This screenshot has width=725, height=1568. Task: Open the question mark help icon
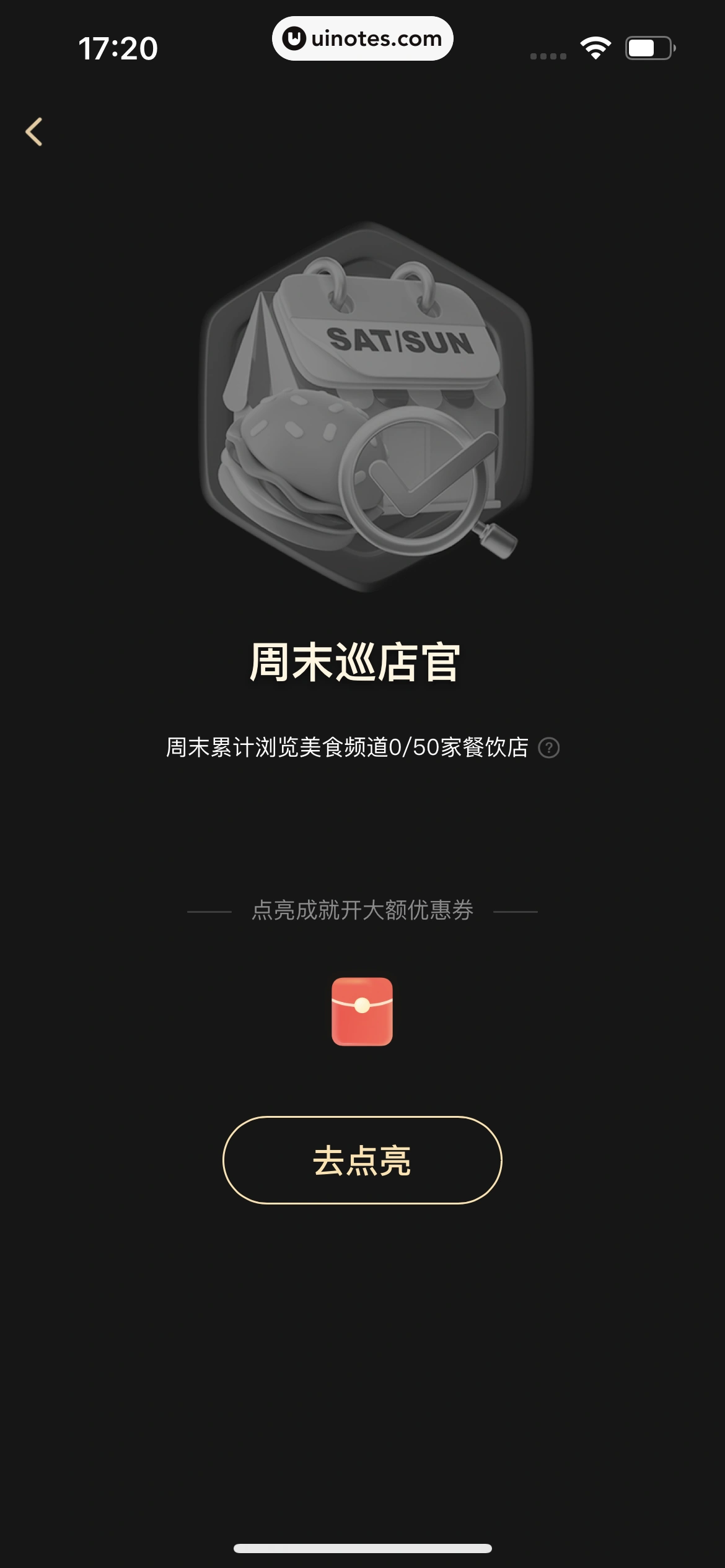(x=549, y=748)
